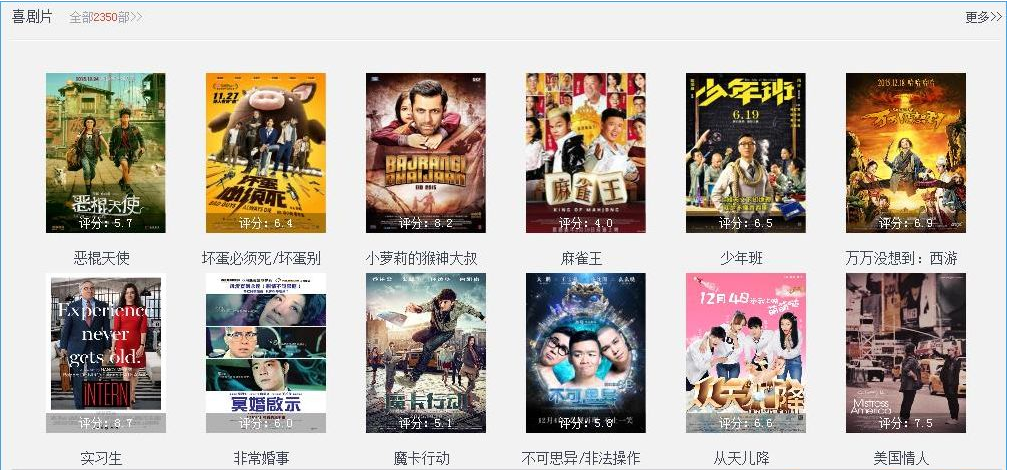This screenshot has height=470, width=1011.
Task: Select the 小萝莉的猴神大叔 movie
Action: click(425, 152)
